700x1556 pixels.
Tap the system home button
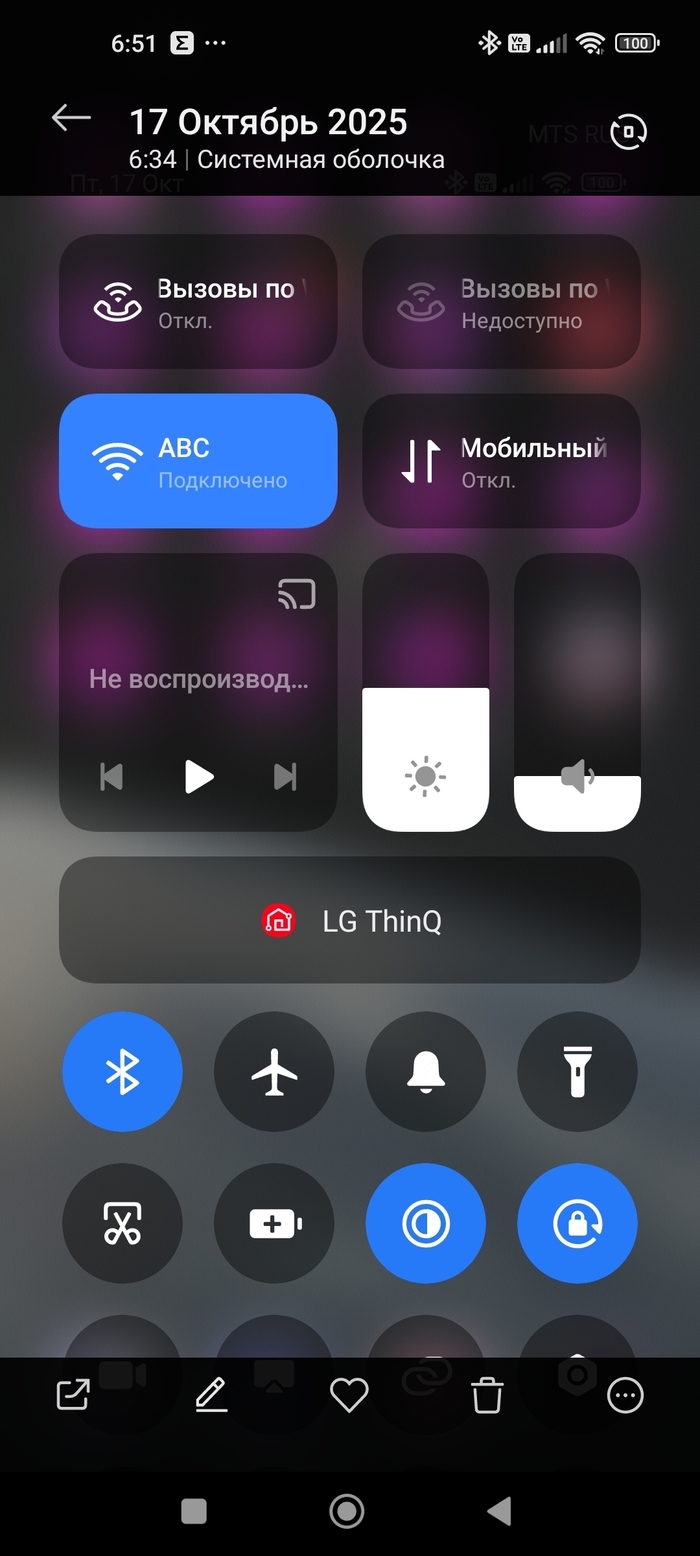[347, 1510]
